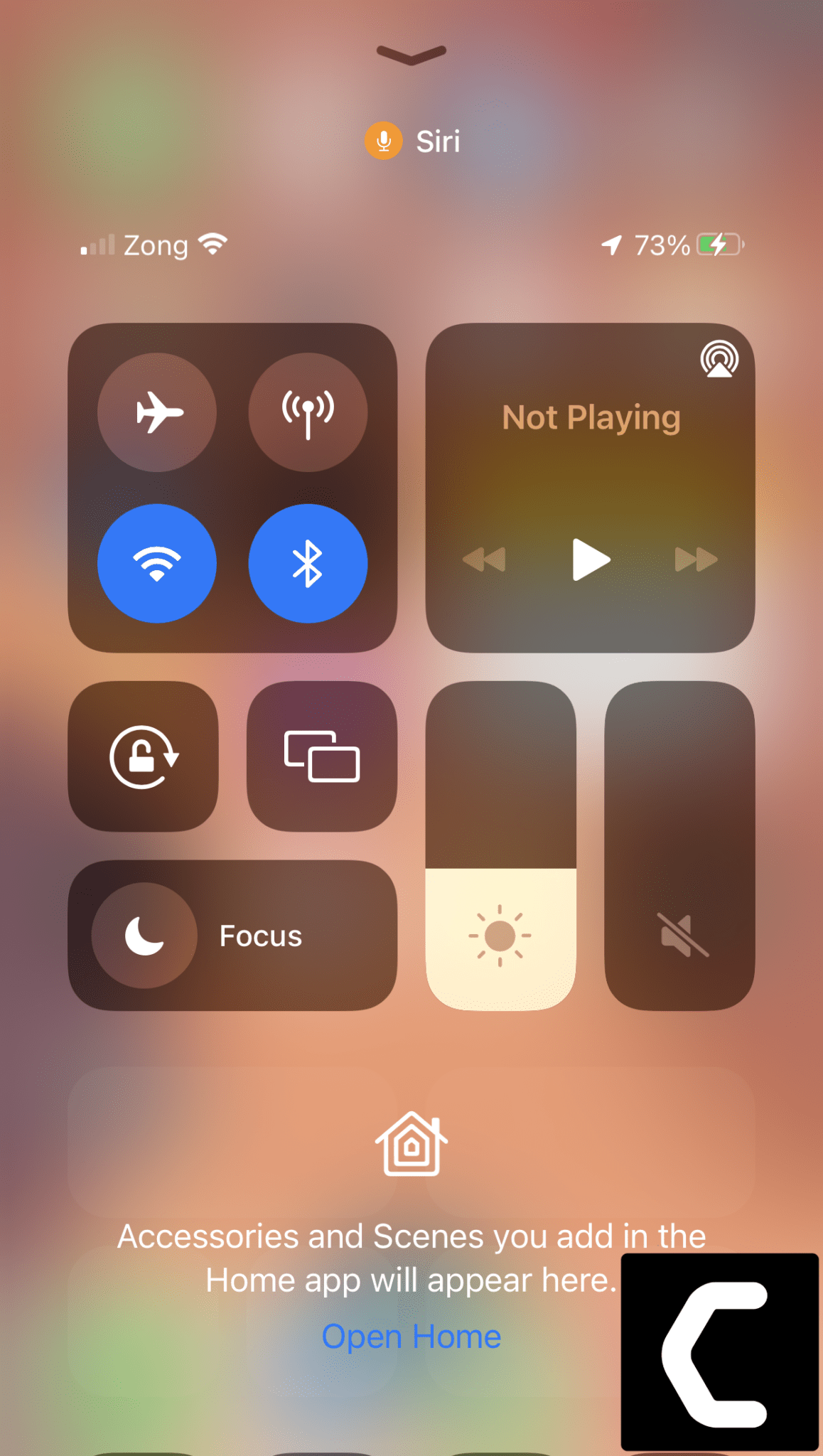823x1456 pixels.
Task: Tap the Open Home link
Action: [411, 1337]
